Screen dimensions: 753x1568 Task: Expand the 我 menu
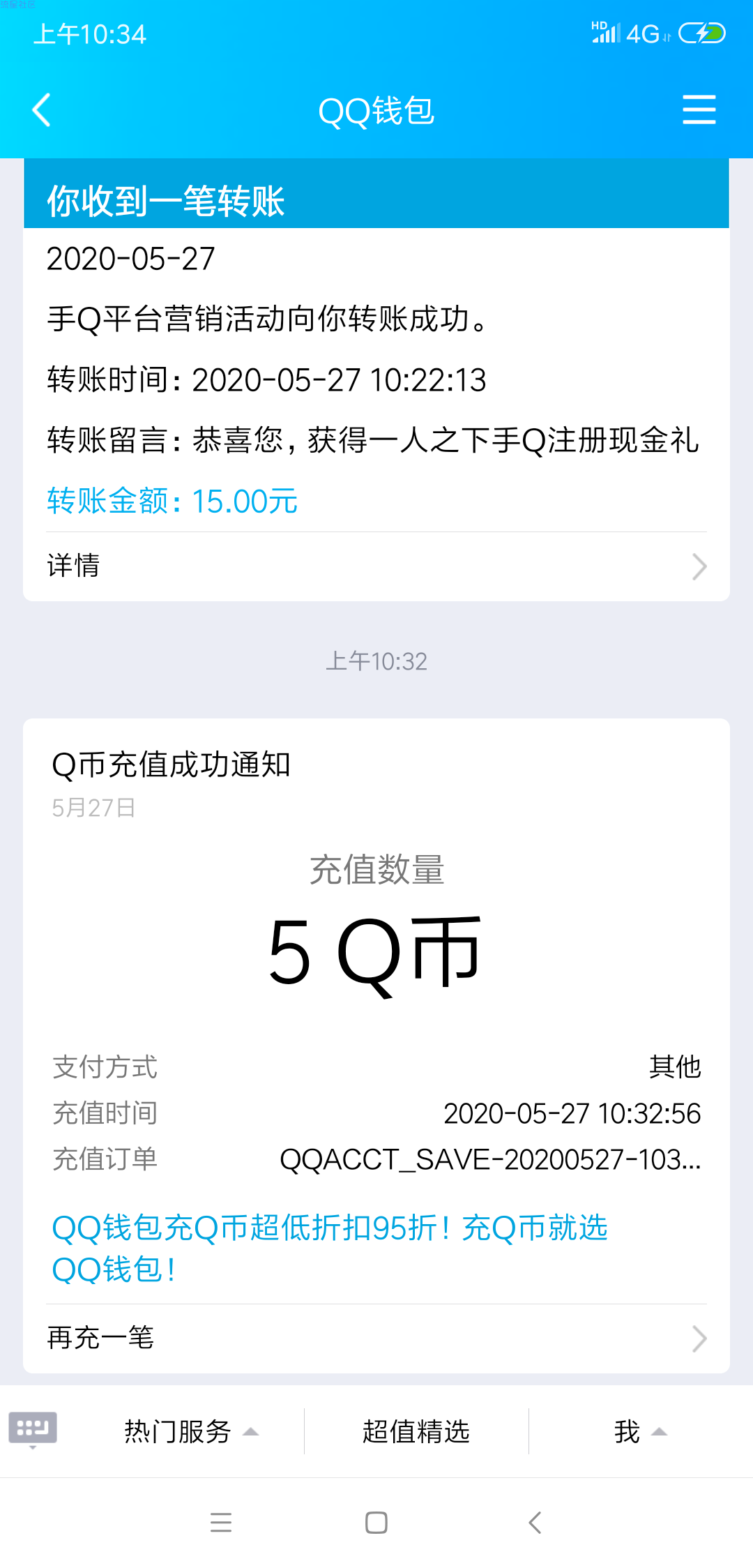641,1431
